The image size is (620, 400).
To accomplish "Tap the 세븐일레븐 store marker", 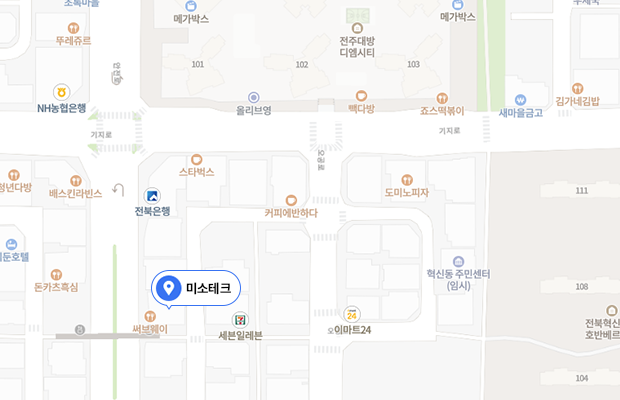I will 240,320.
